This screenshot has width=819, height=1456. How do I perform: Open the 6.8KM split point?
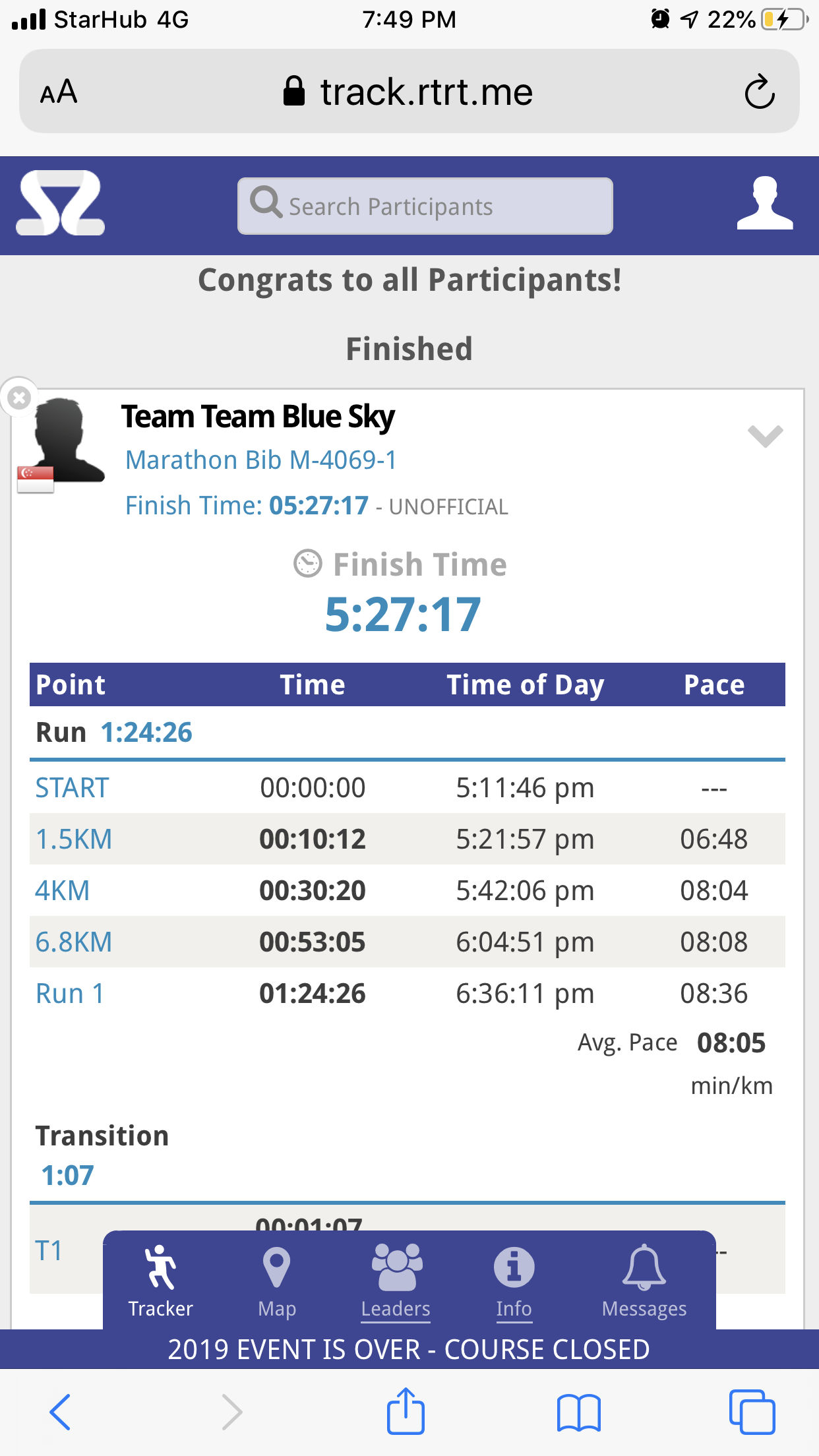pos(73,942)
